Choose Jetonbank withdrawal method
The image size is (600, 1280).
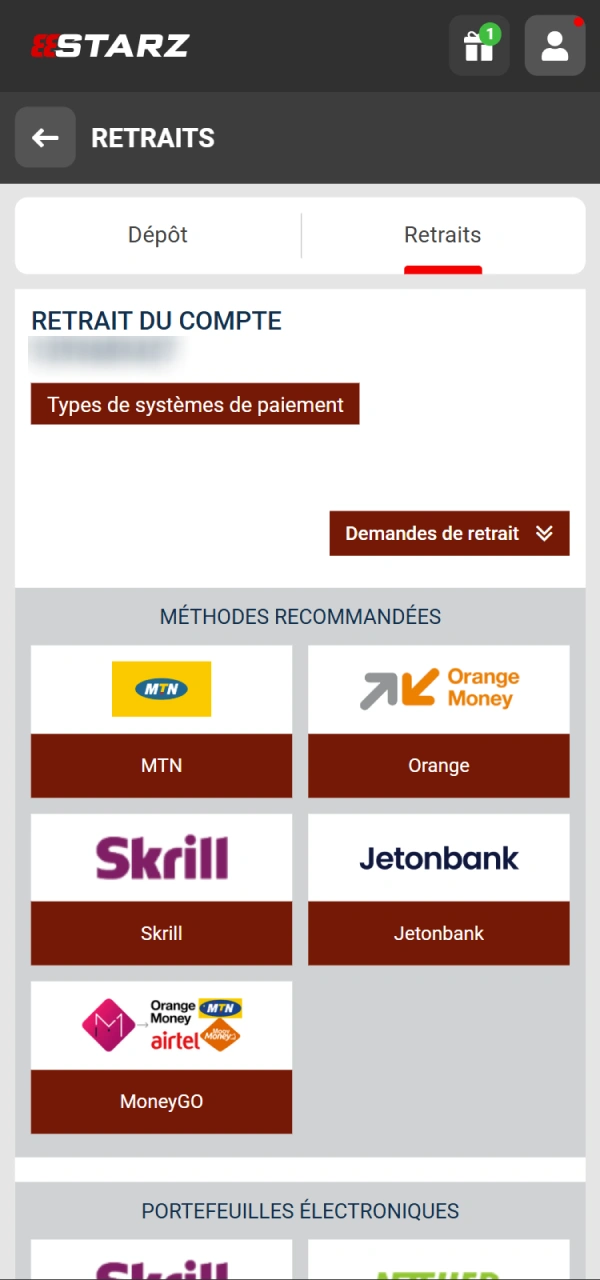pyautogui.click(x=438, y=889)
